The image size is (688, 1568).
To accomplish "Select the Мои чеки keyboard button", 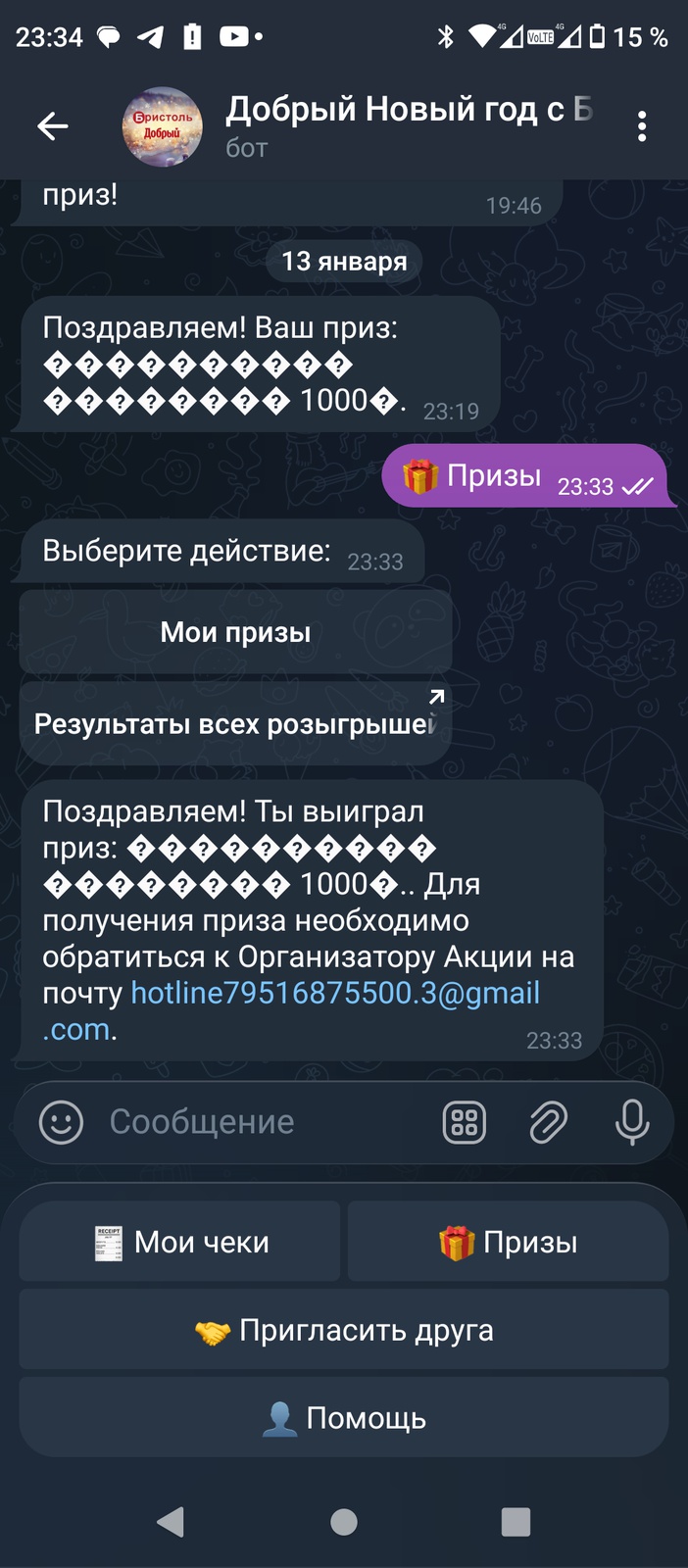I will (180, 1242).
